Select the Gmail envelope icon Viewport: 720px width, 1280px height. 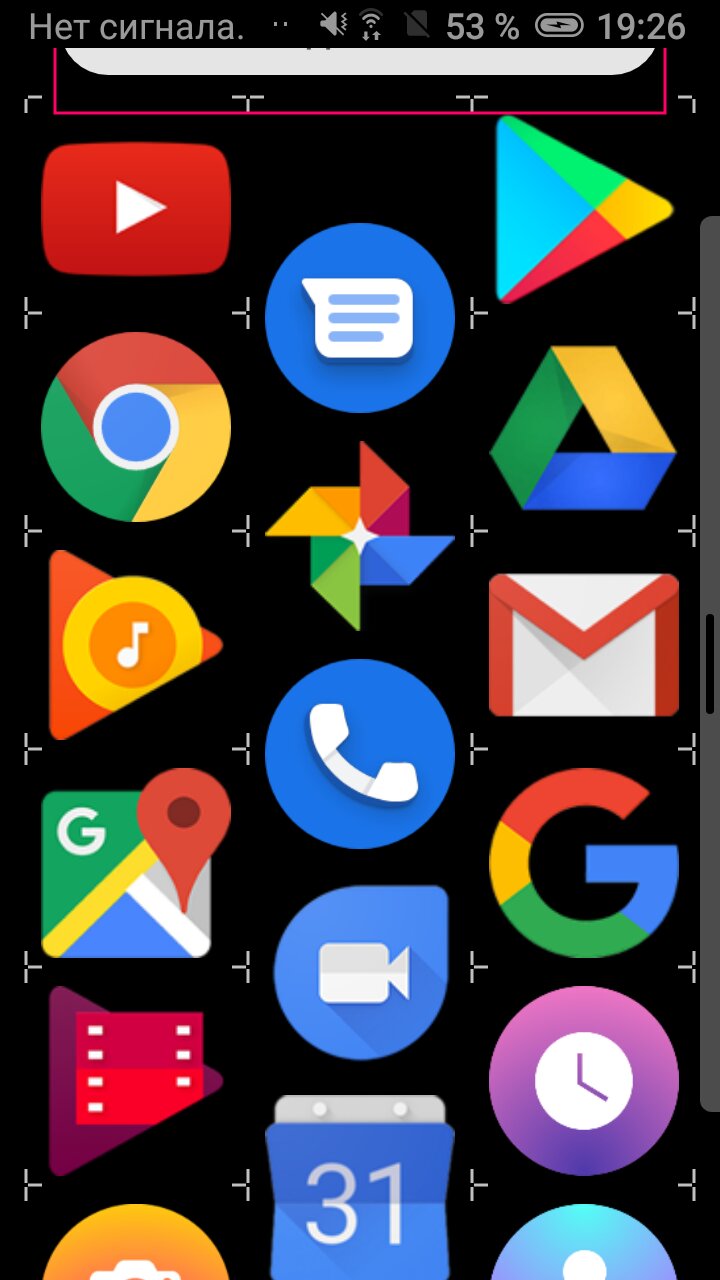[584, 645]
